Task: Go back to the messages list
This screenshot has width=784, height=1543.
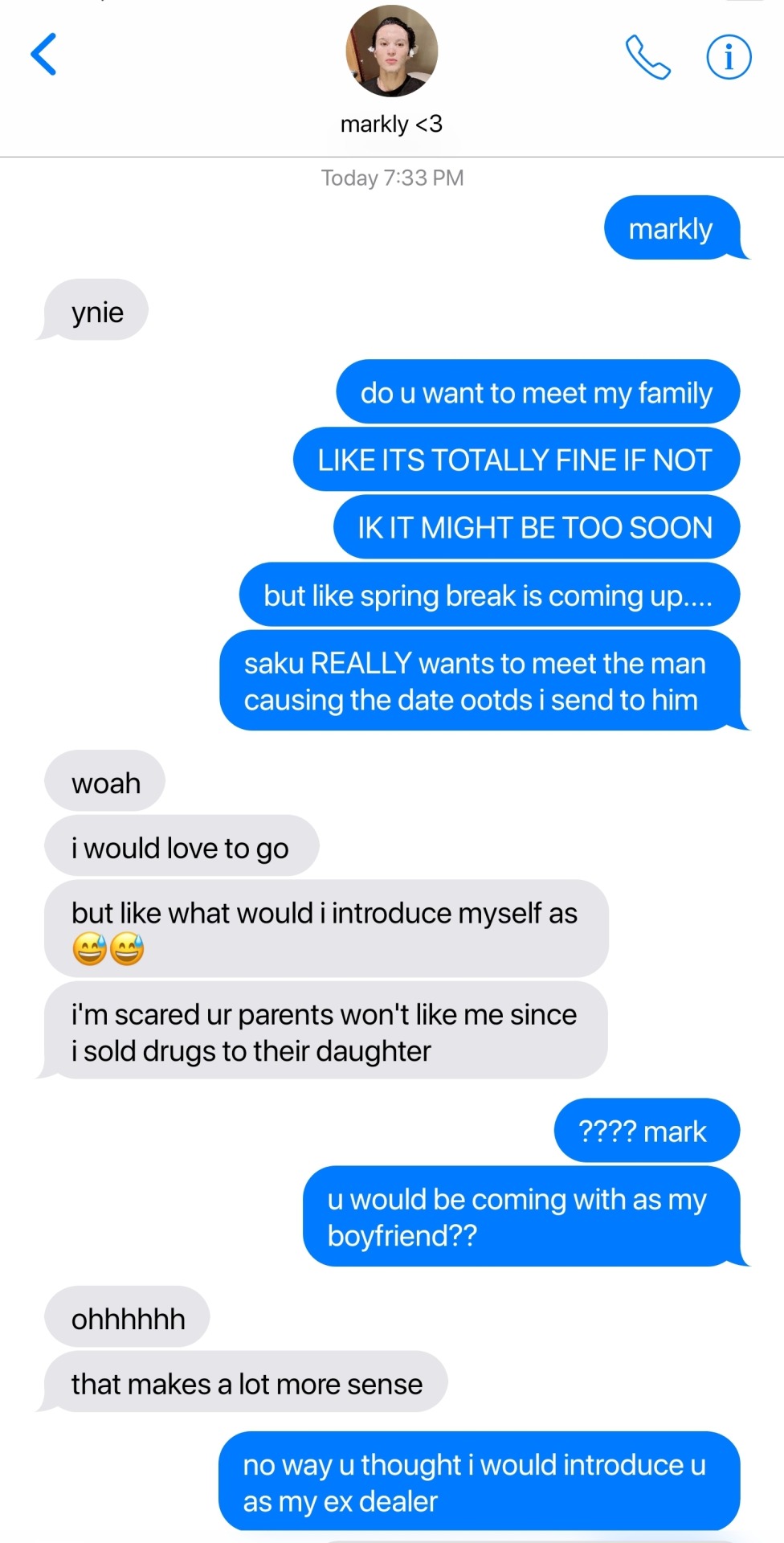Action: click(44, 55)
